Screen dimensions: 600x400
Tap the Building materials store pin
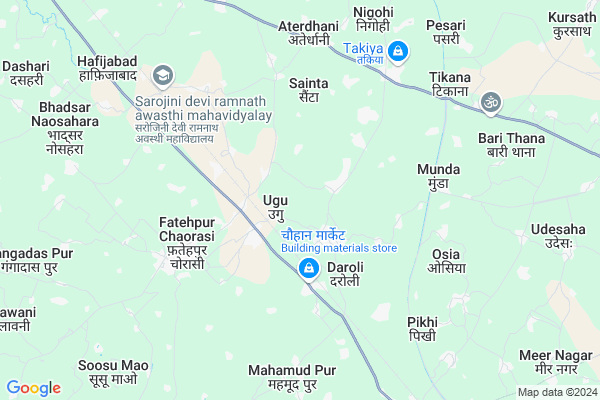[x=310, y=268]
